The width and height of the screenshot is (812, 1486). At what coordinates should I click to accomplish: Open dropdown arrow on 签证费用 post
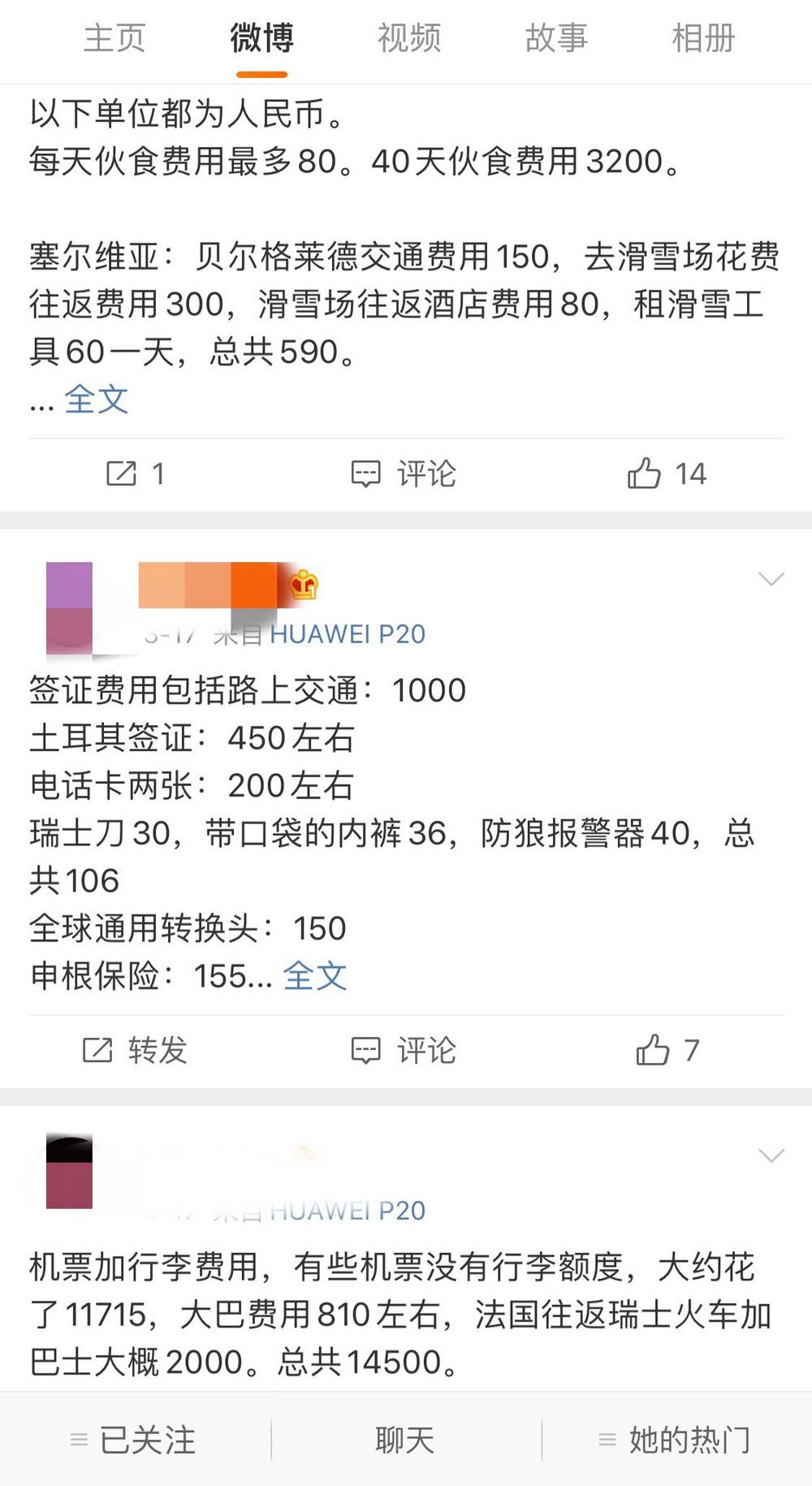pos(771,578)
